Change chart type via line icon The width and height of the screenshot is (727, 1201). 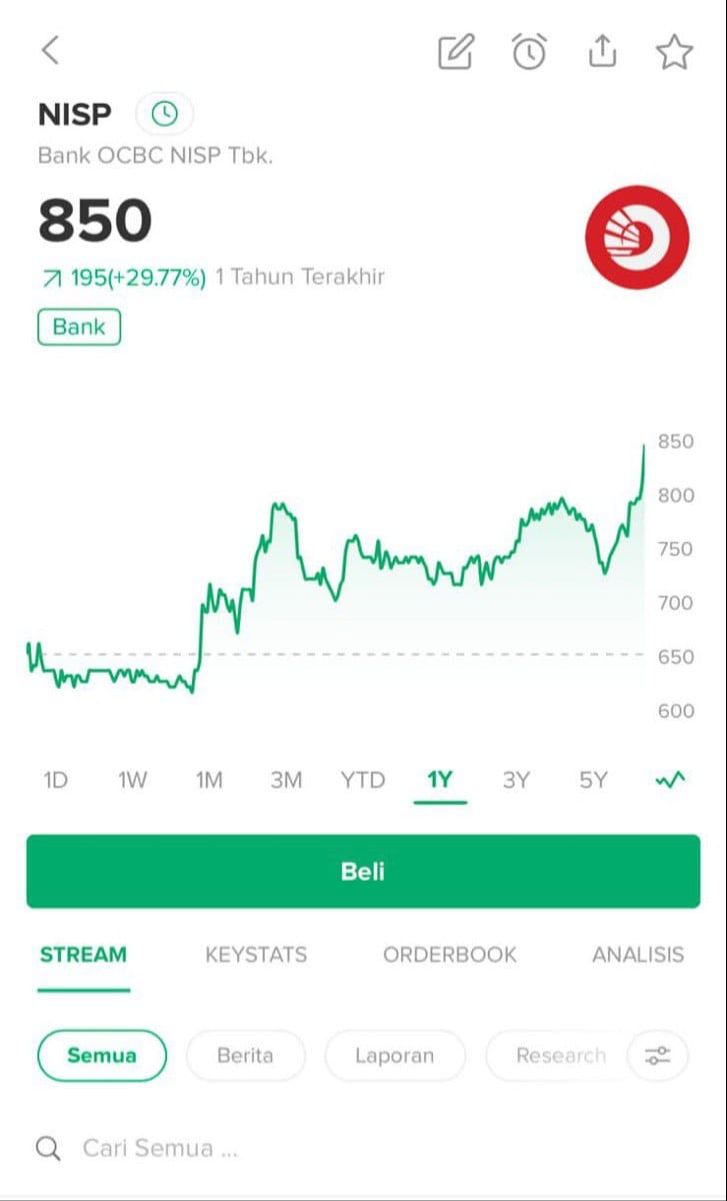670,780
